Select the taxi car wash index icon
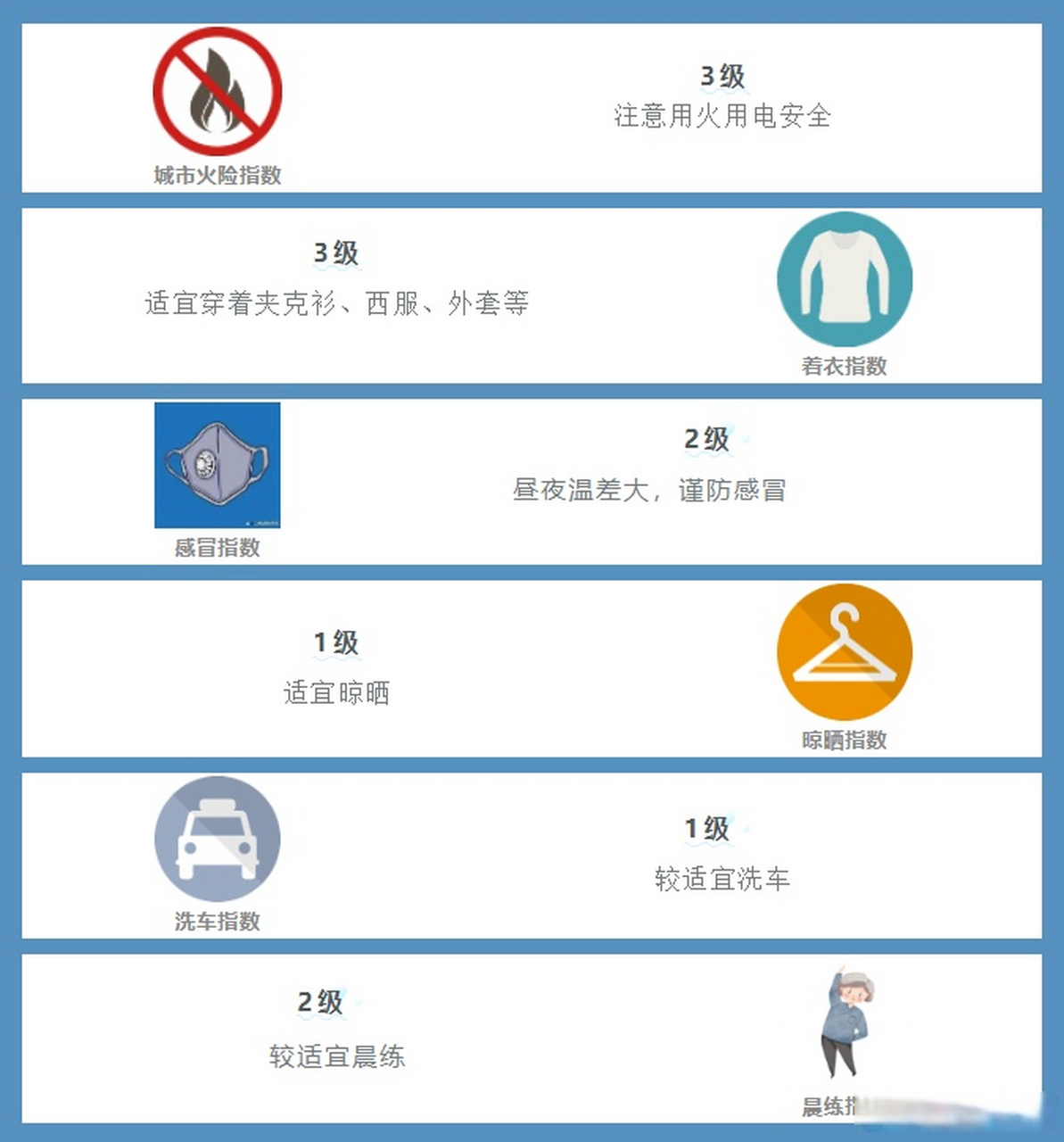 point(217,837)
